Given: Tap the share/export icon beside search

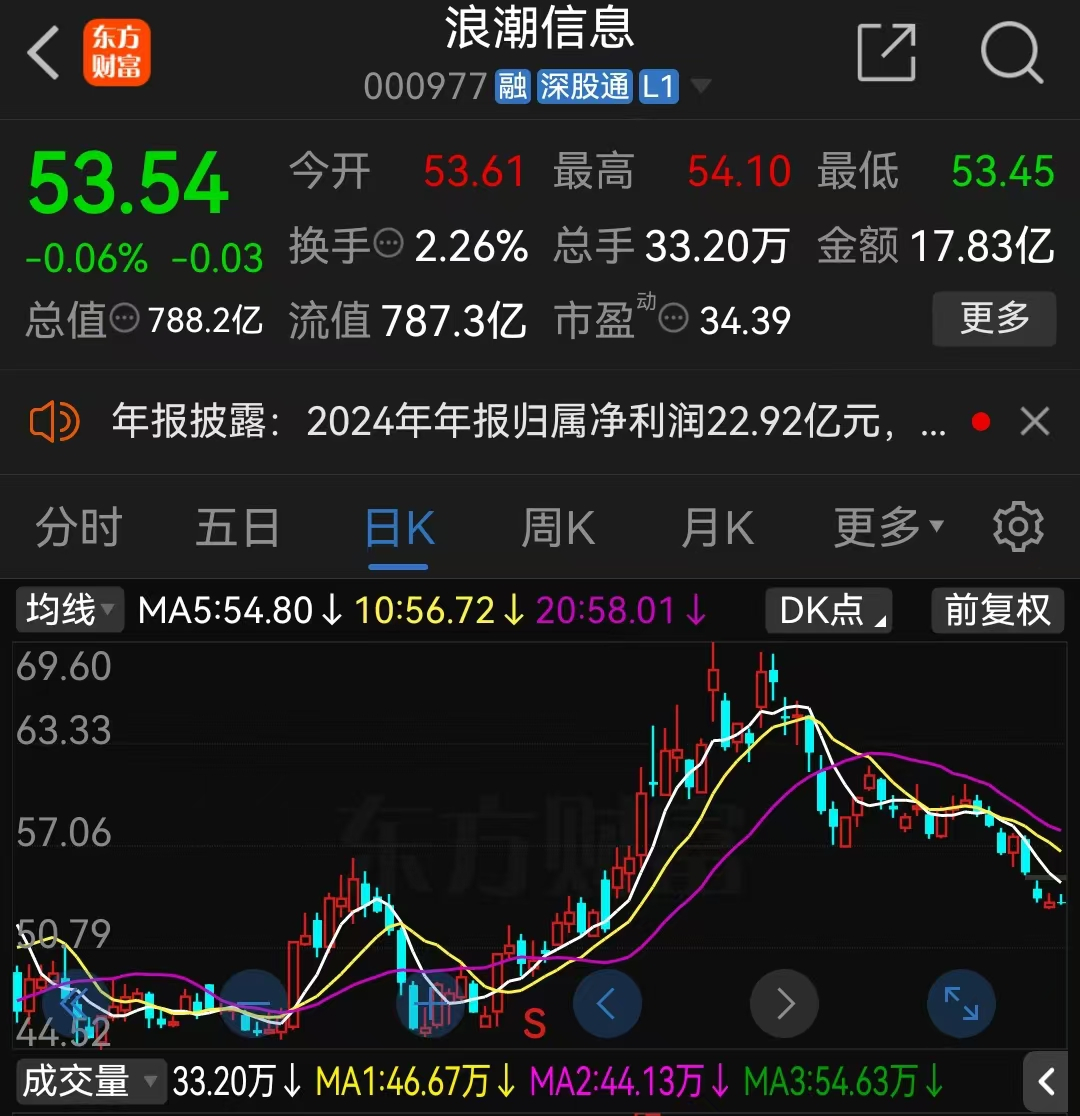Looking at the screenshot, I should click(x=886, y=52).
